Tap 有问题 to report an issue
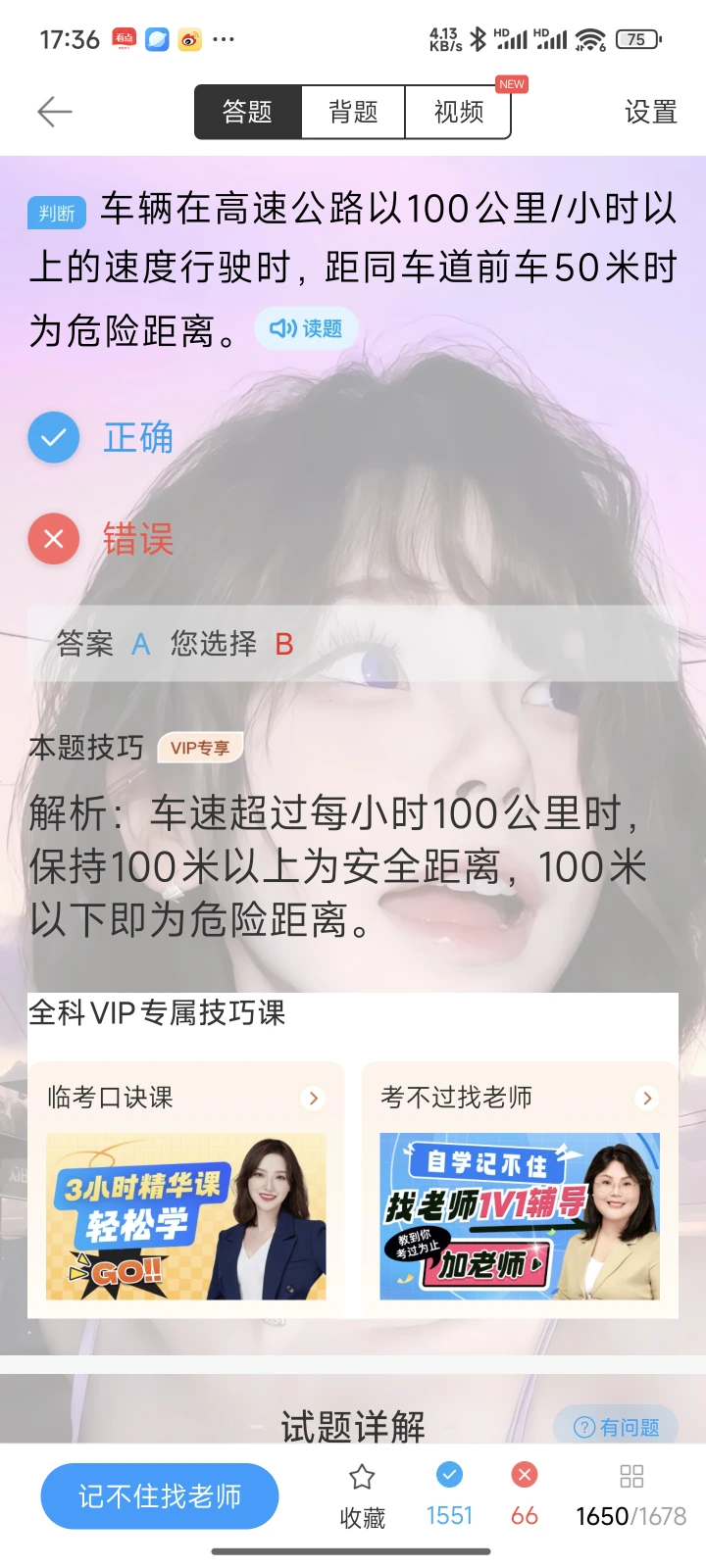This screenshot has width=706, height=1568. tap(616, 1427)
